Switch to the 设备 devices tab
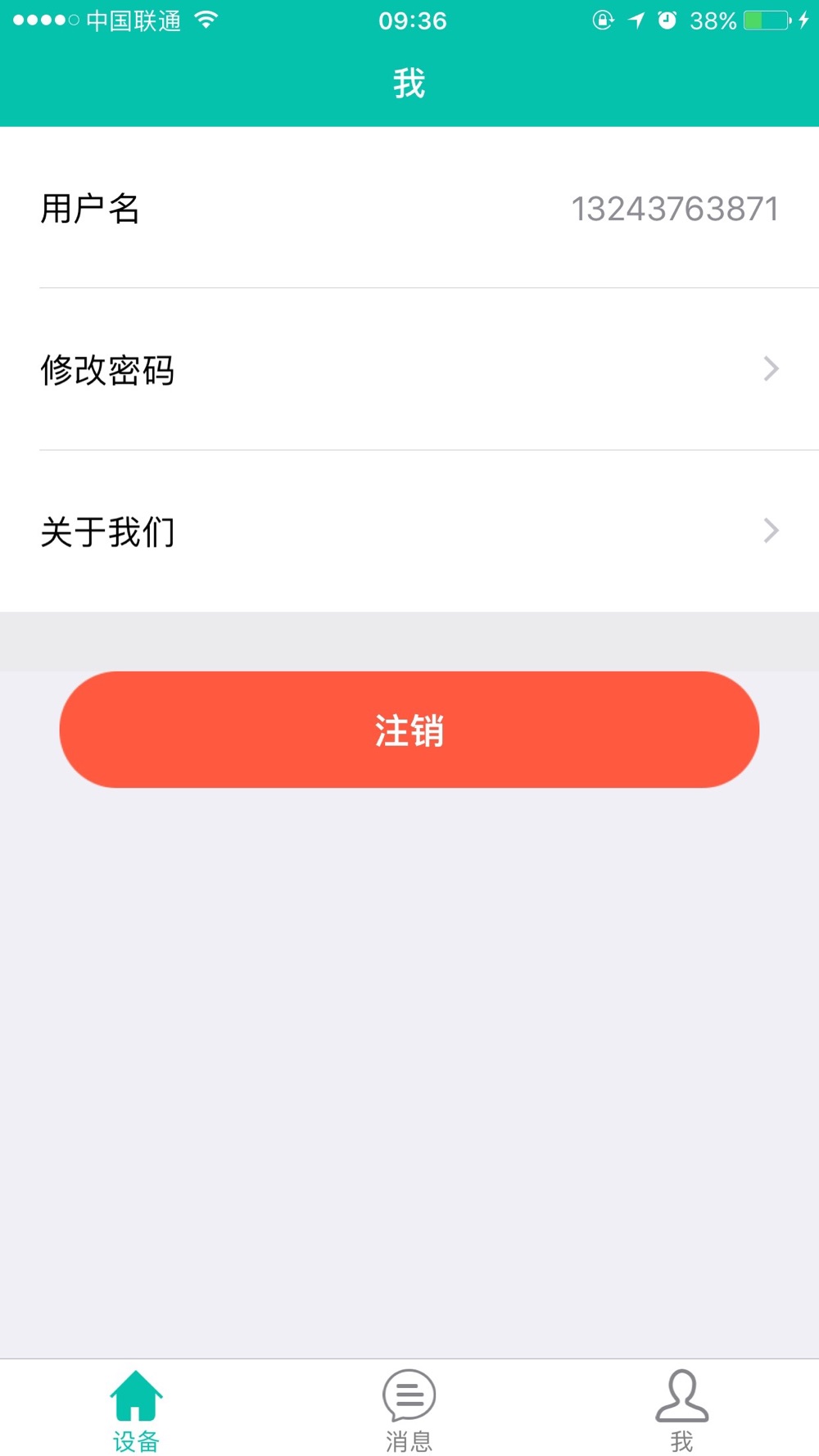The image size is (819, 1456). tap(136, 1410)
